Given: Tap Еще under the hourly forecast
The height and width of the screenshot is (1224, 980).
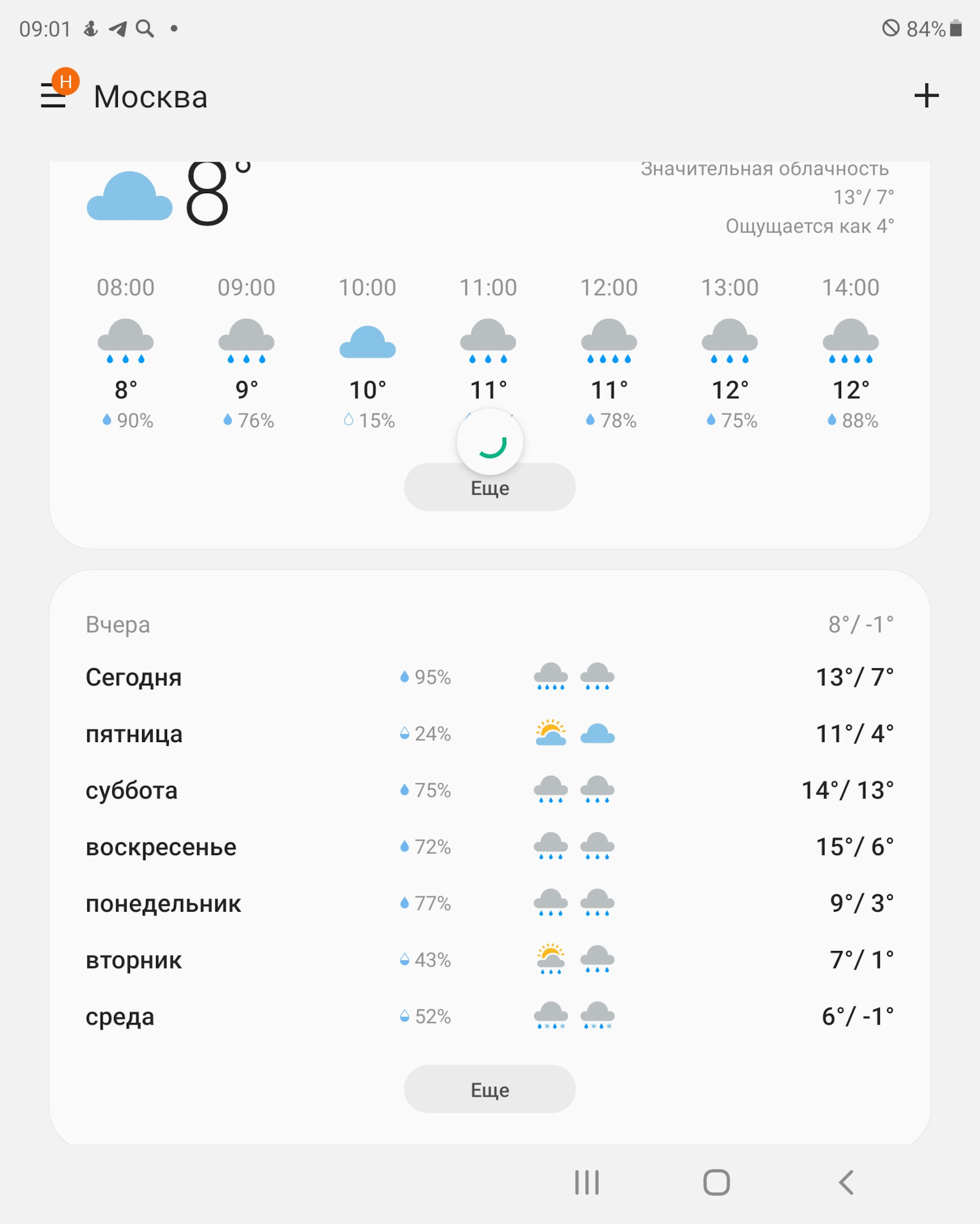Looking at the screenshot, I should (x=489, y=489).
